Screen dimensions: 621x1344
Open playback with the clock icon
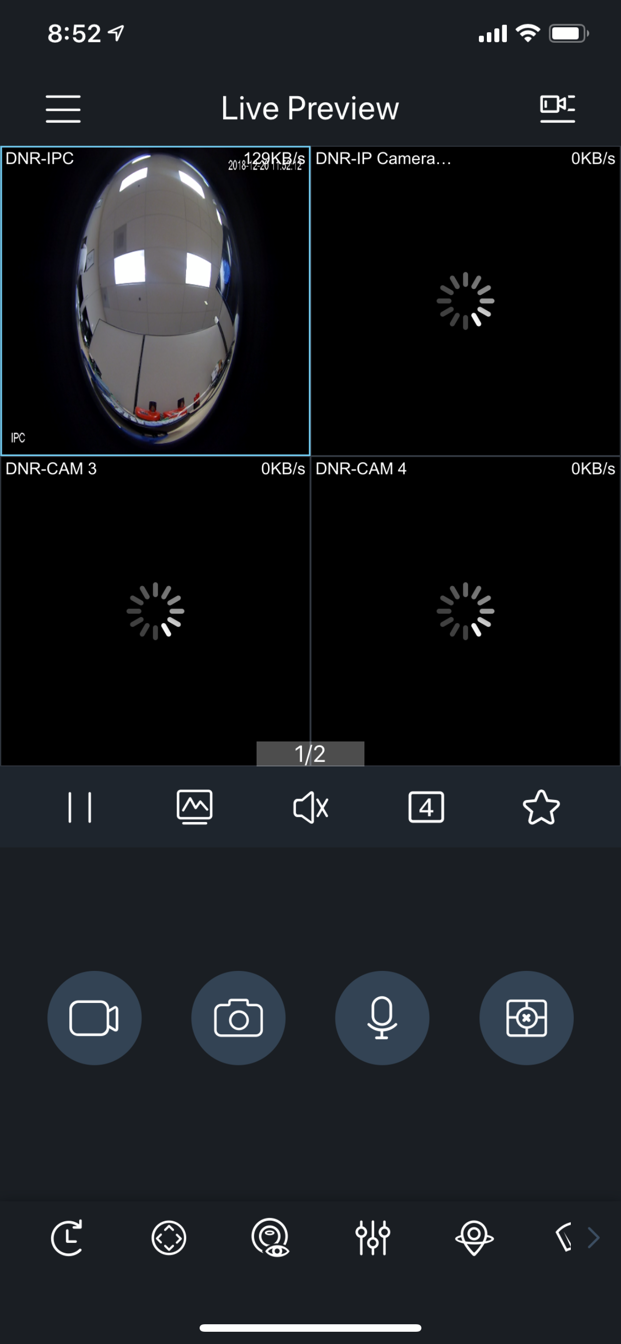tap(67, 1238)
